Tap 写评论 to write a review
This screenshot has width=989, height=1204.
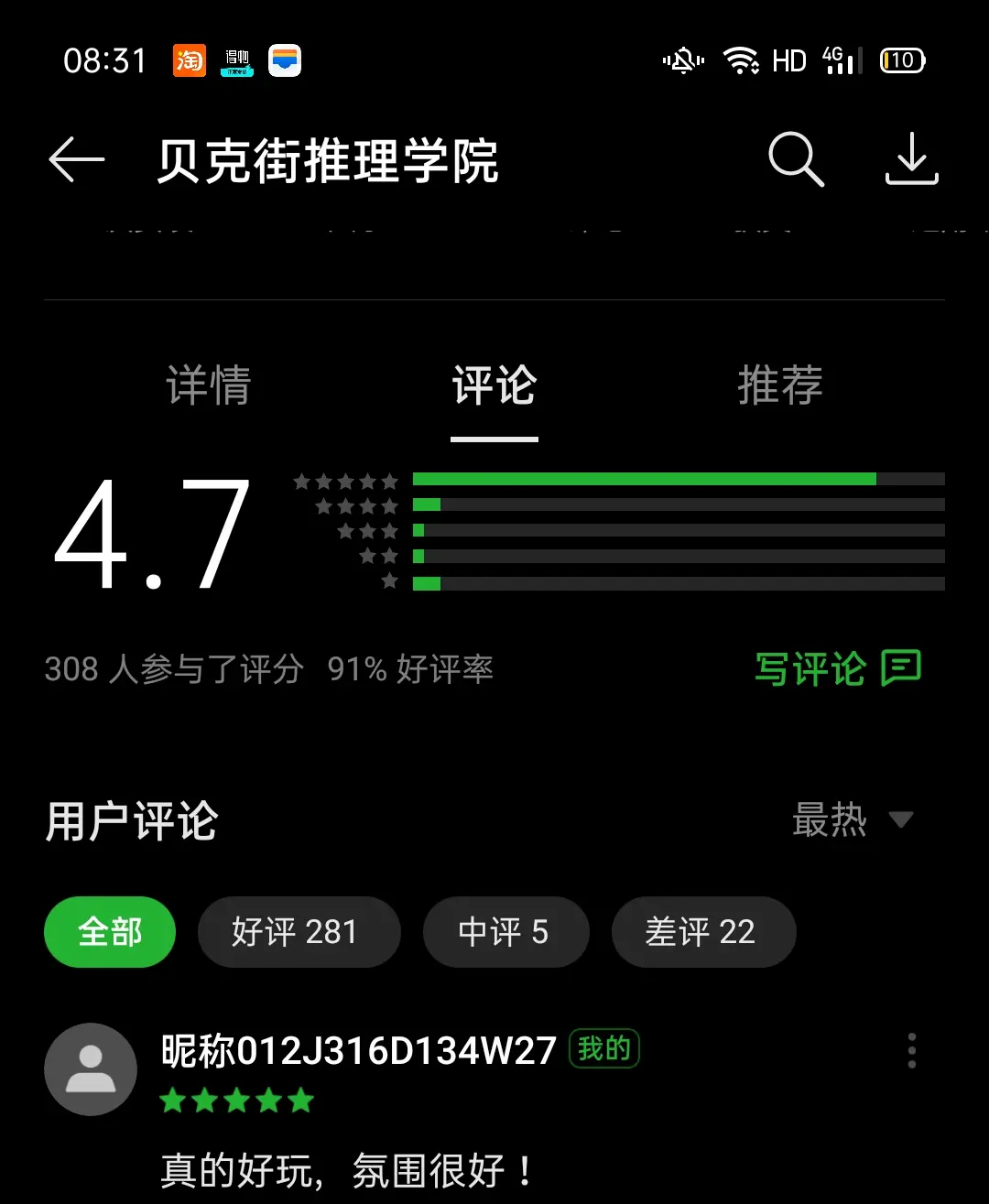tap(837, 668)
